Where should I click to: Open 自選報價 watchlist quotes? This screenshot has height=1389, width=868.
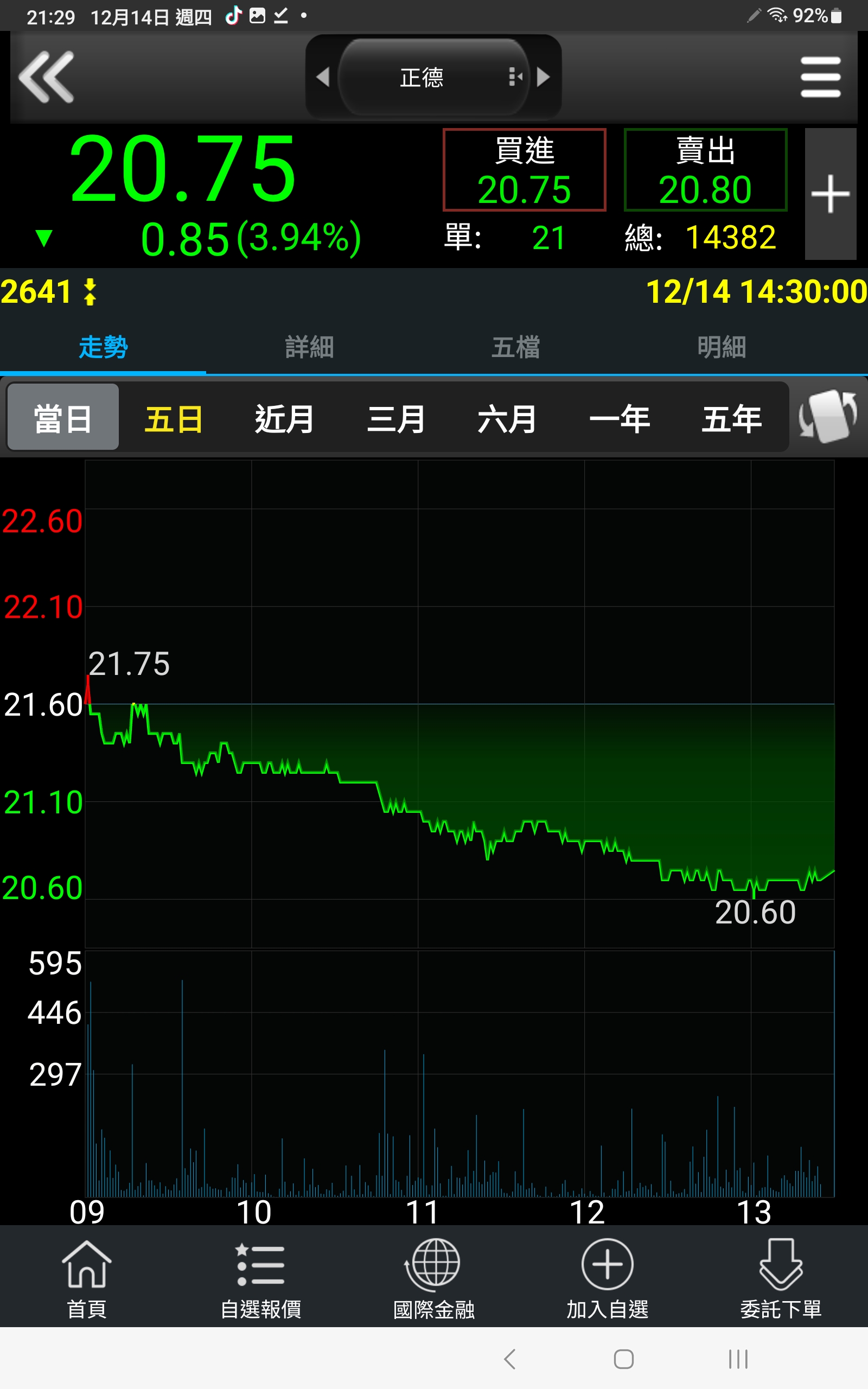260,1279
